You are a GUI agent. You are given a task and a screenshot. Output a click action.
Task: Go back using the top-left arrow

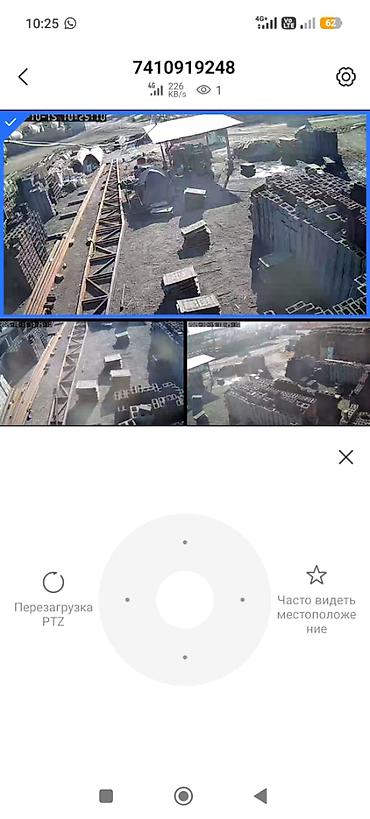22,77
